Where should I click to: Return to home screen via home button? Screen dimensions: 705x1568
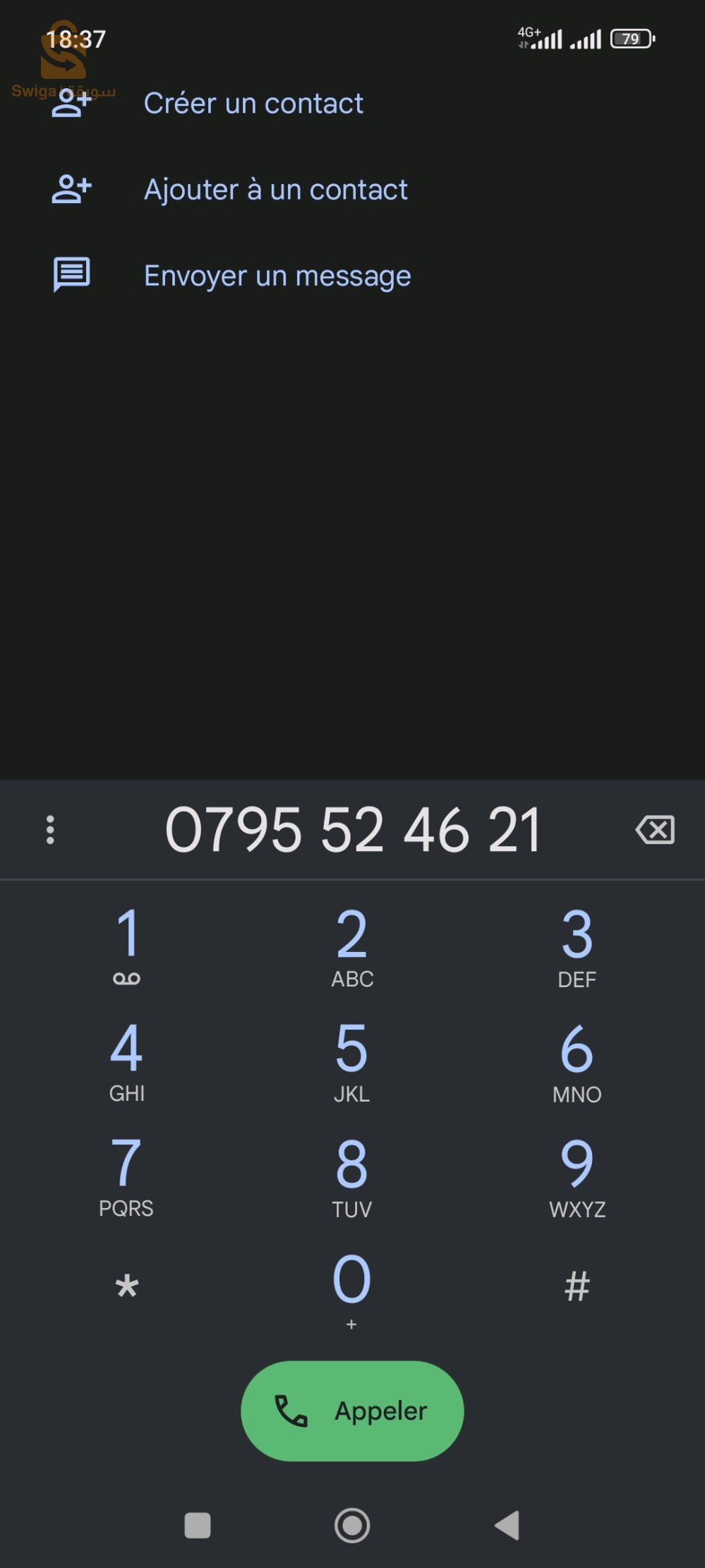[x=352, y=1525]
